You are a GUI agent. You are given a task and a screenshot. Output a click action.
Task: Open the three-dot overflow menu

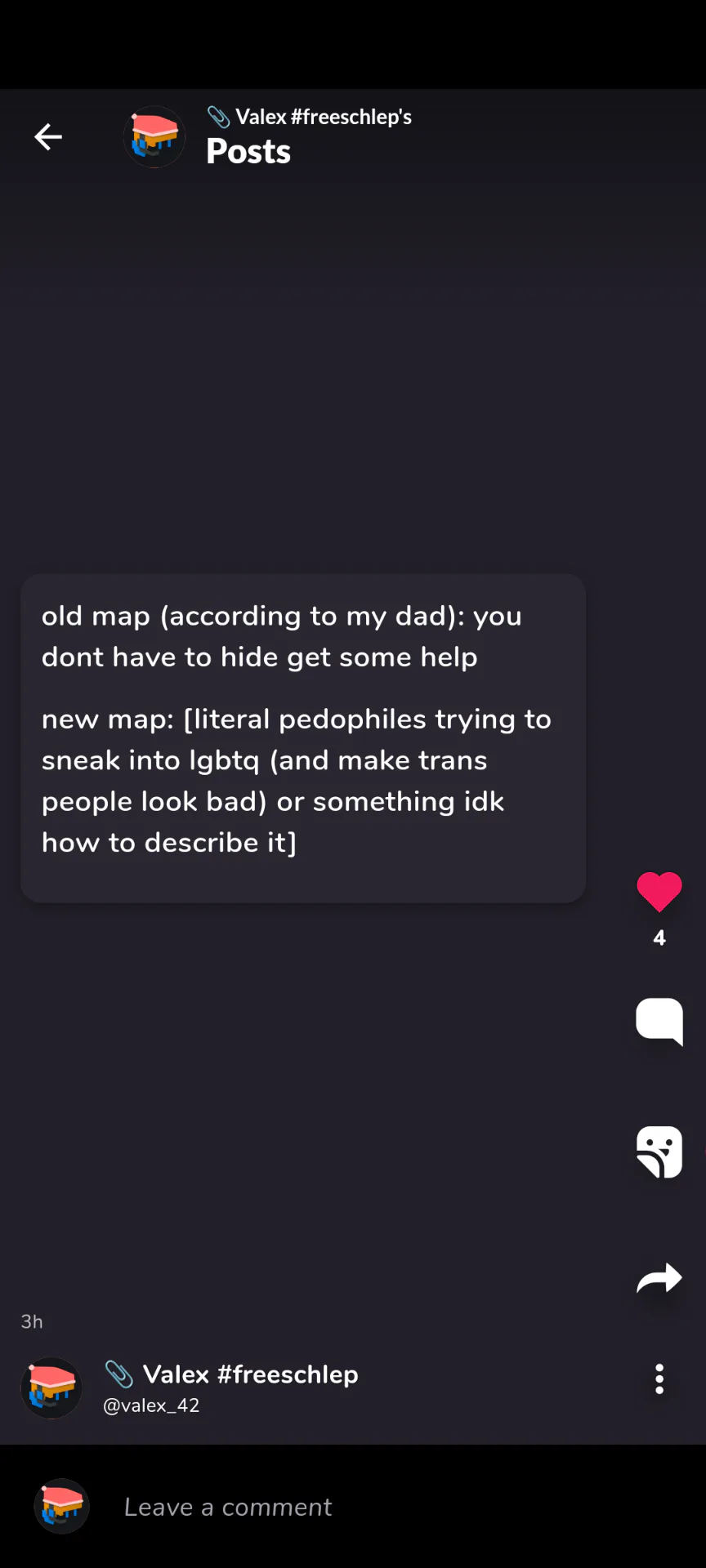point(659,1379)
